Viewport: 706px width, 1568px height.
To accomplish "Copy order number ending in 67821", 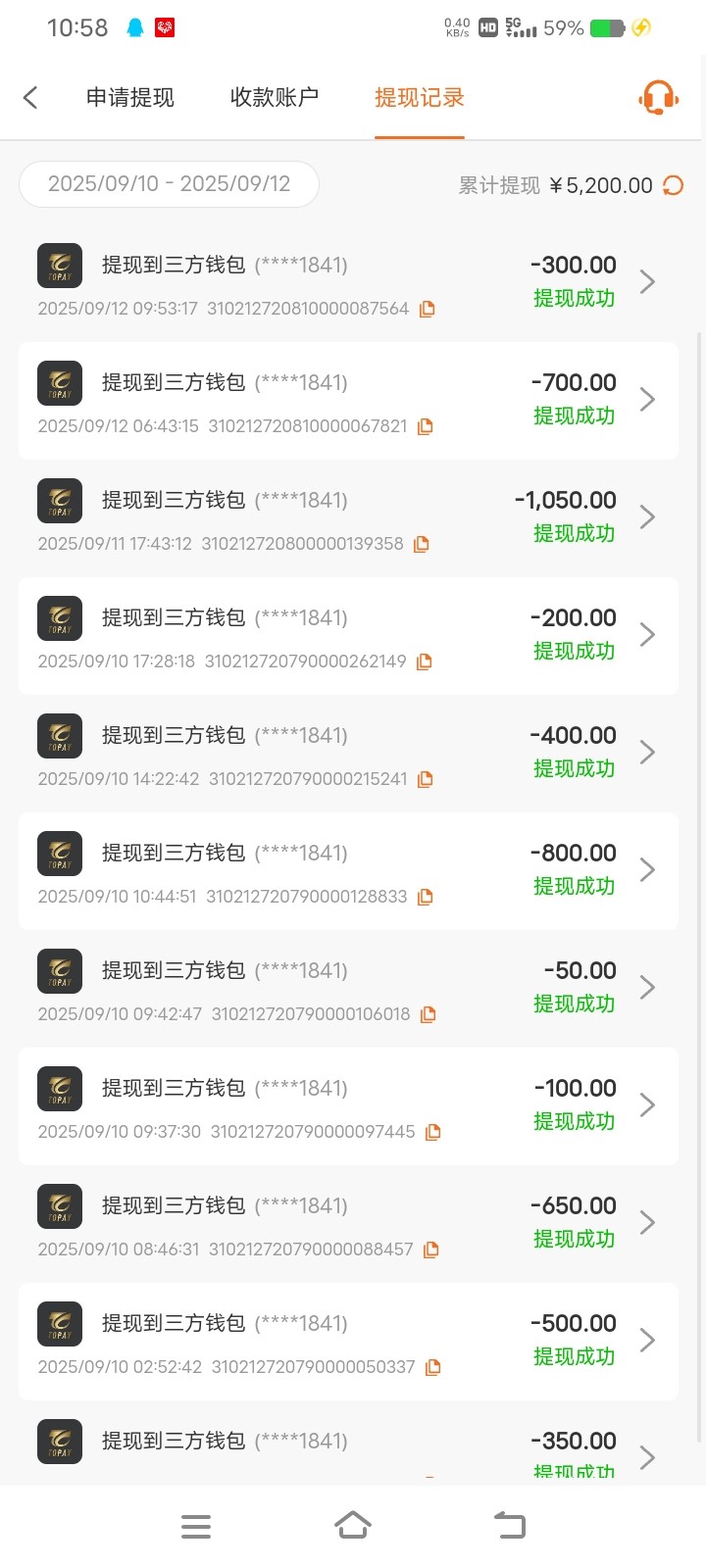I will click(426, 426).
